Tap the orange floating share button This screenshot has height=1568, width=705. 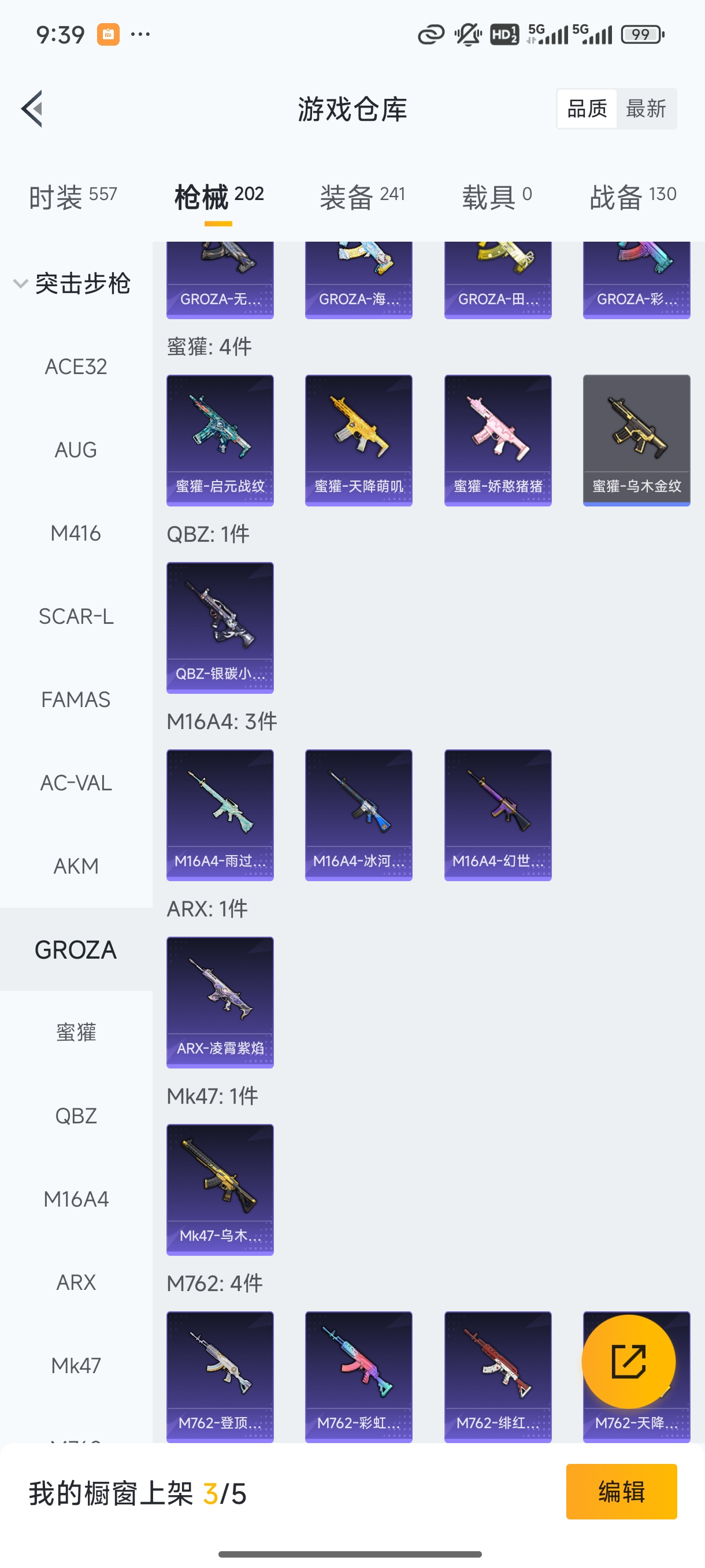point(628,1361)
